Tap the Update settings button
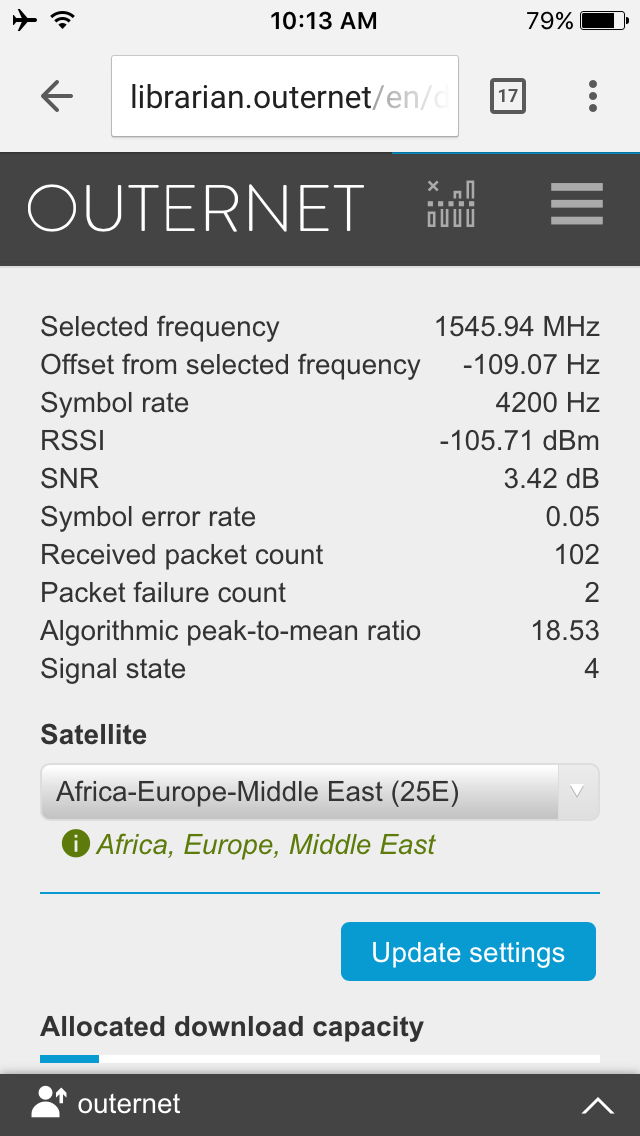The image size is (640, 1136). (468, 951)
